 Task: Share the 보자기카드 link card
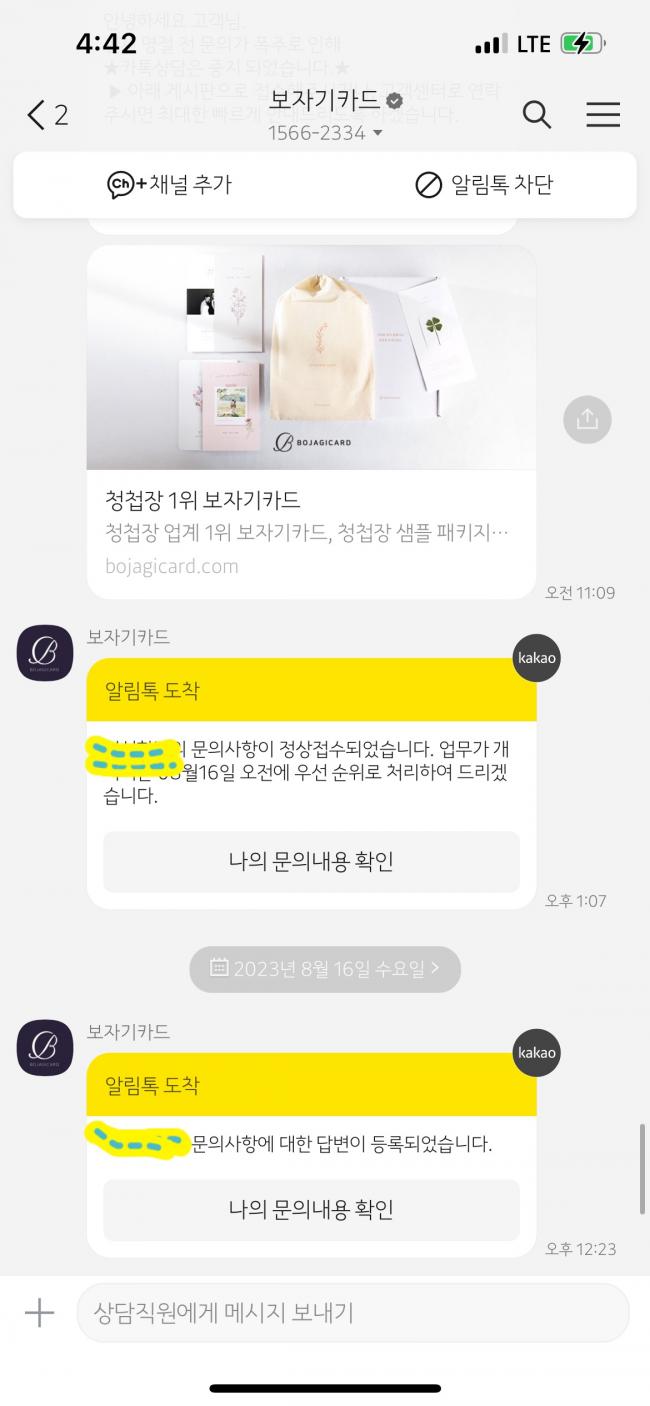587,420
